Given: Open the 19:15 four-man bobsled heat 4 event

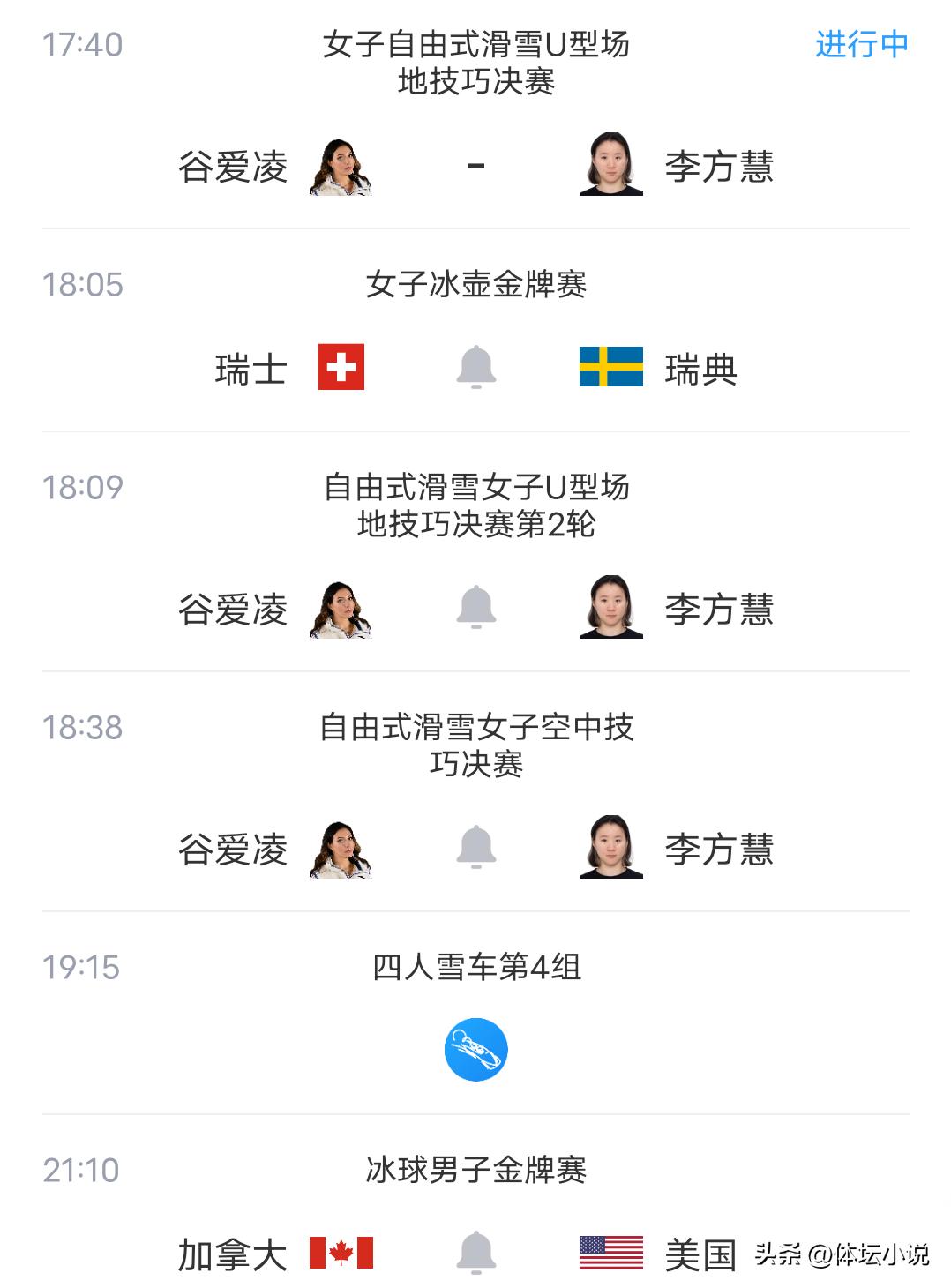Looking at the screenshot, I should tap(475, 1050).
